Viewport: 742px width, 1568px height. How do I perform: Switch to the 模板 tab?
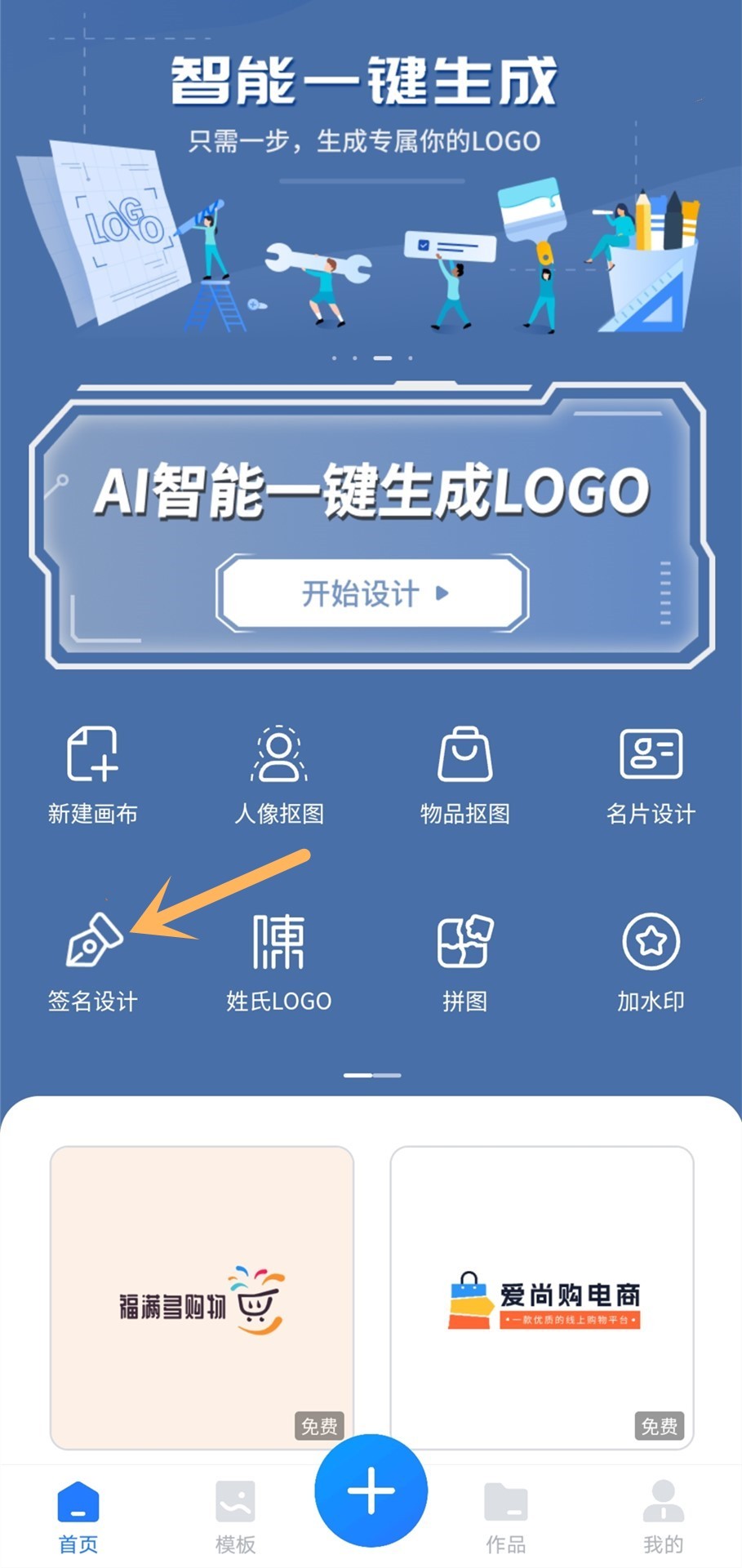235,1517
